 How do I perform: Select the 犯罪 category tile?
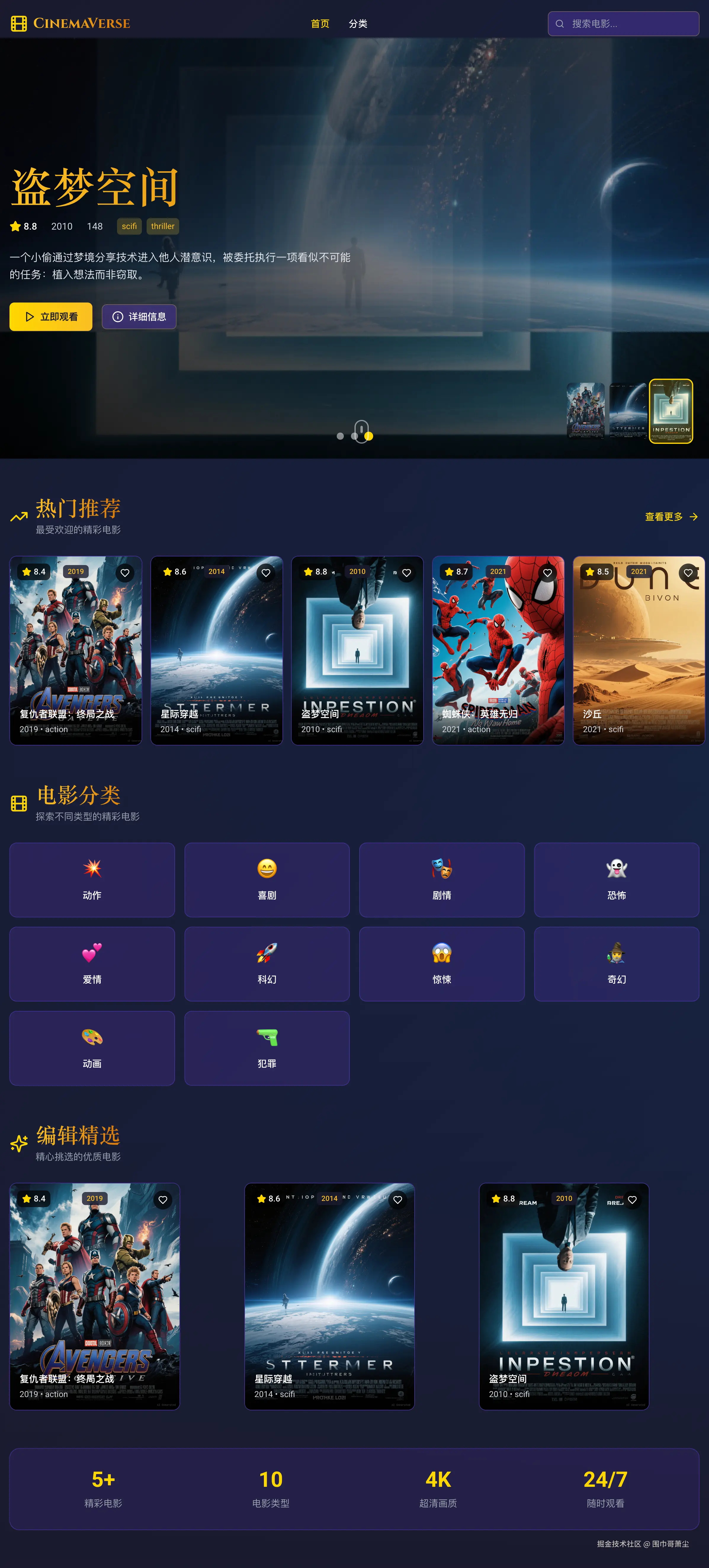pyautogui.click(x=267, y=1048)
